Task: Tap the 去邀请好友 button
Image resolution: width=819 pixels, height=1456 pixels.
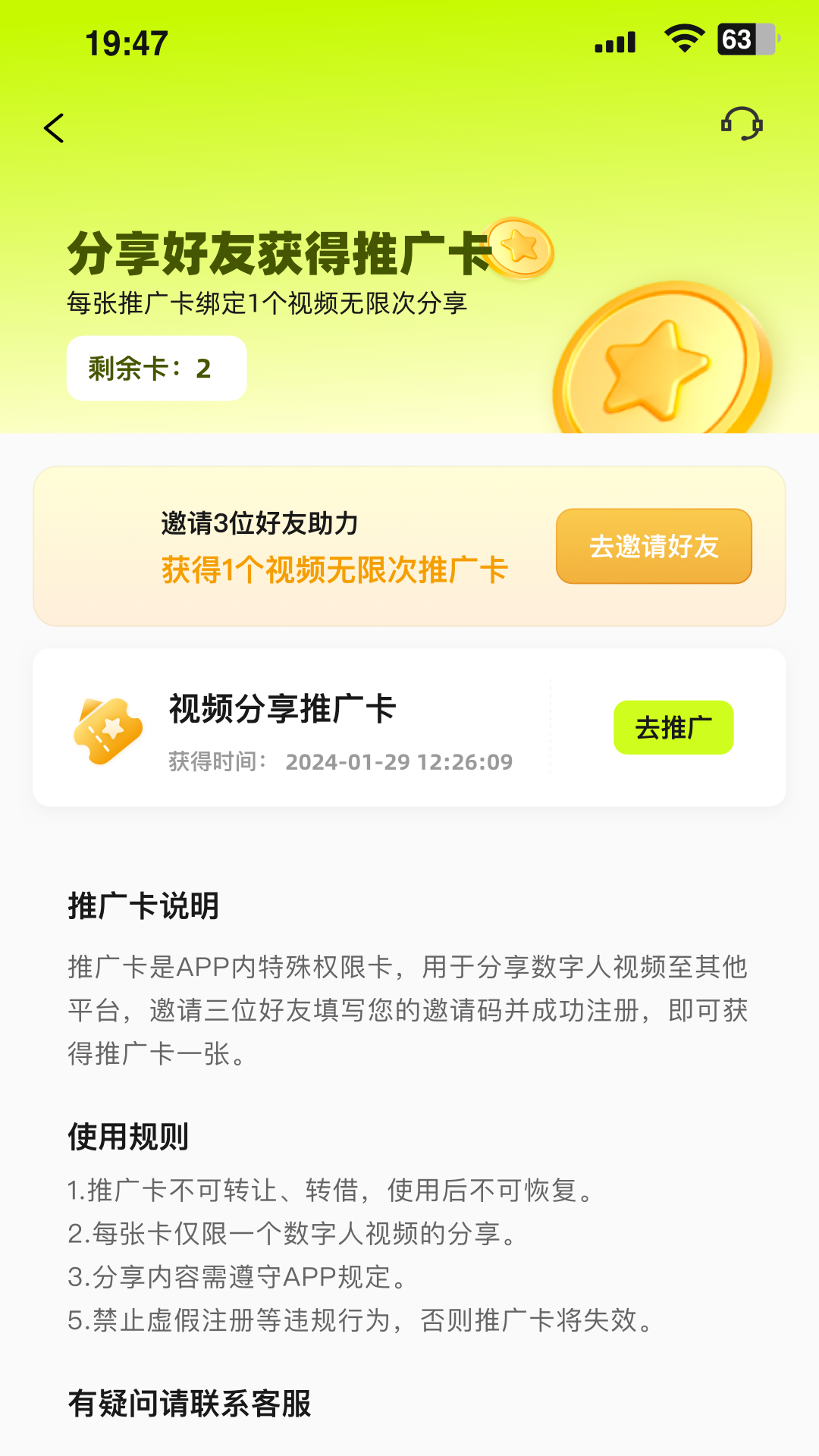Action: coord(654,546)
